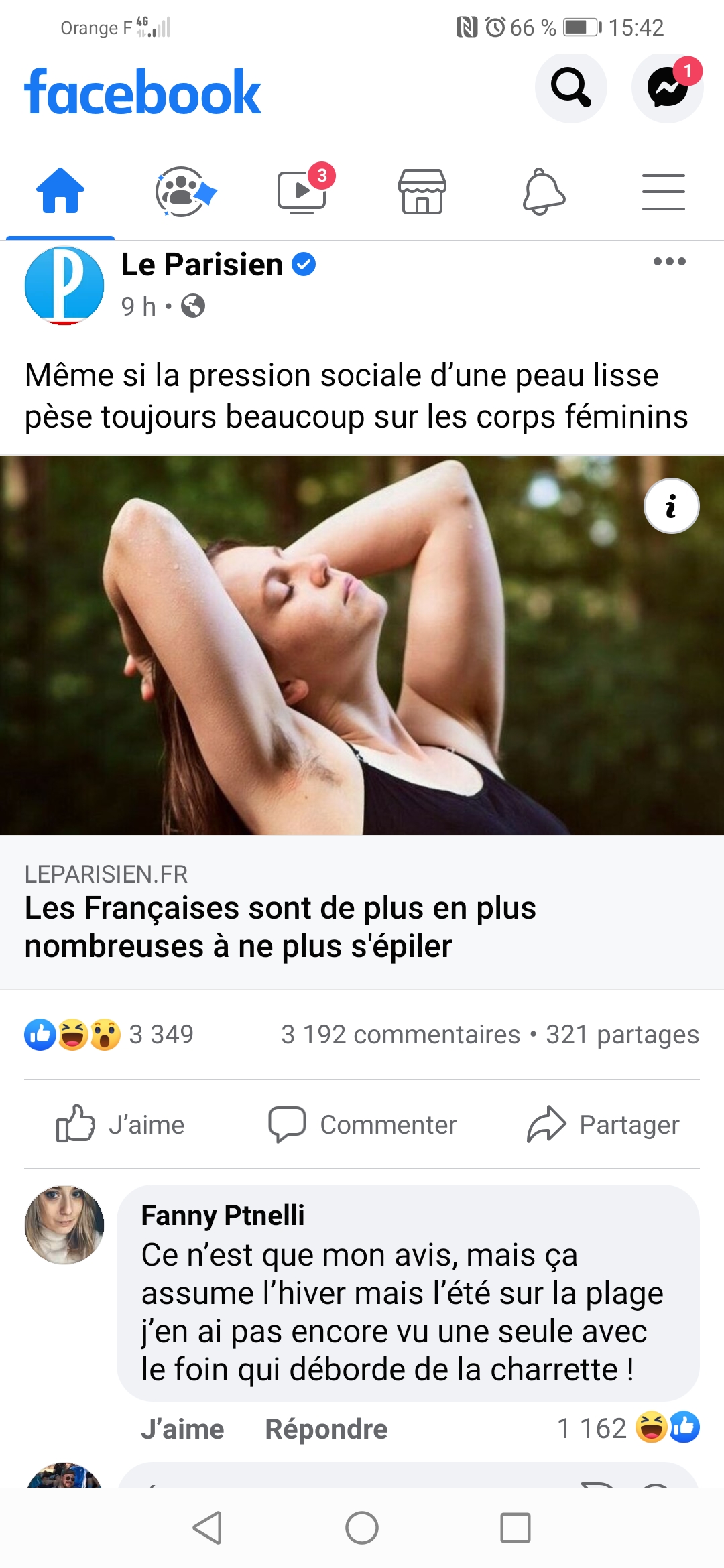
Task: Switch to the Groups tab
Action: coord(182,192)
